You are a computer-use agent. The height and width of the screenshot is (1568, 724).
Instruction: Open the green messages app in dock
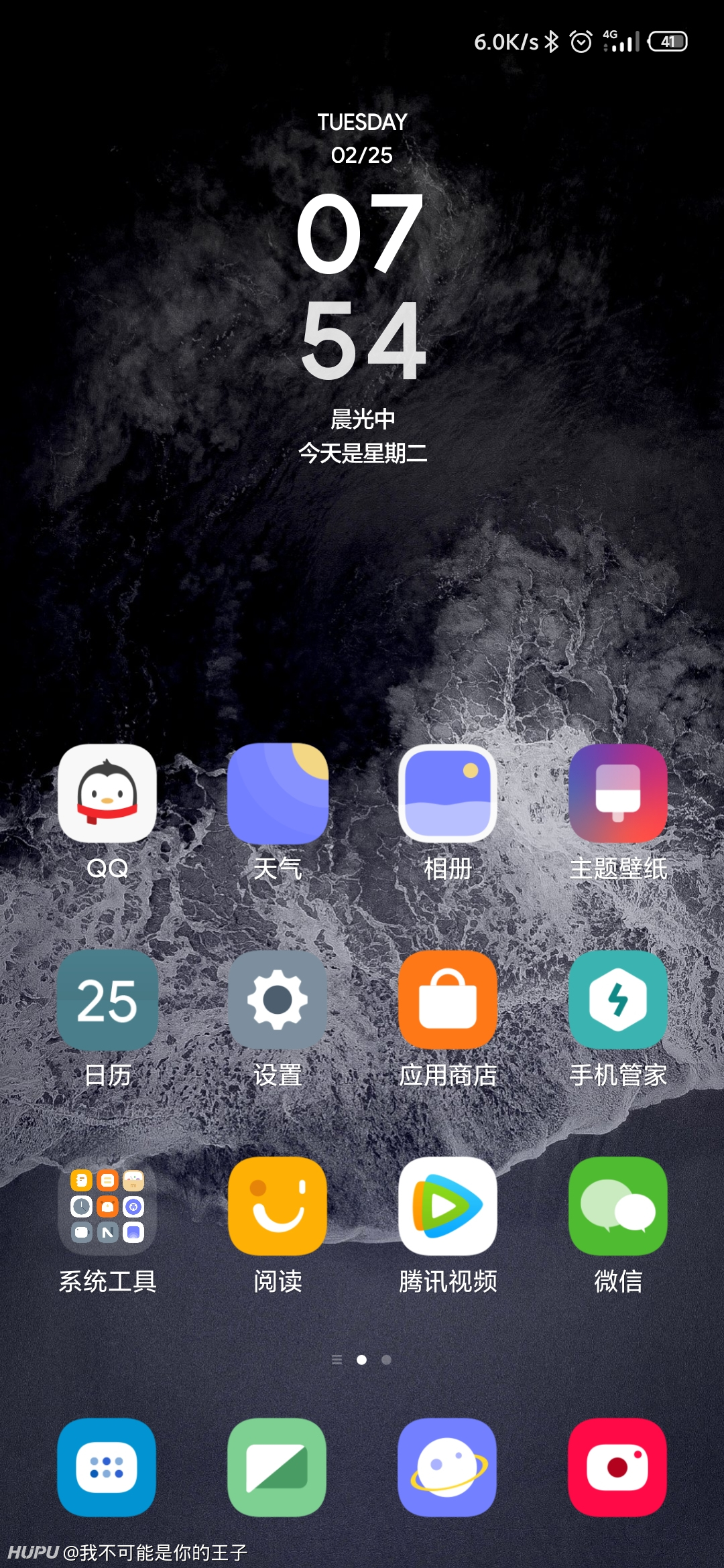pos(278,1467)
